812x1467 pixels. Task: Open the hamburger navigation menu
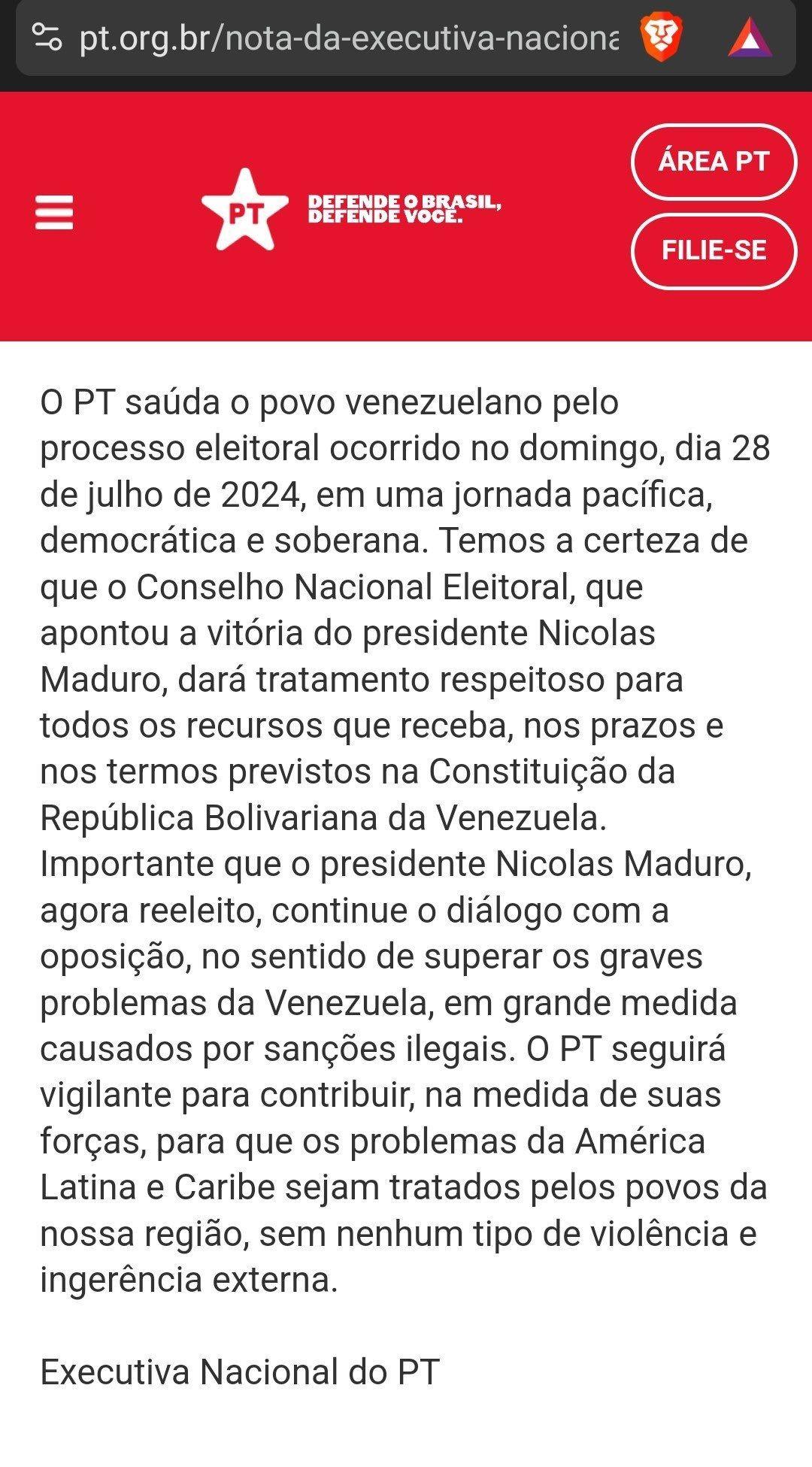point(54,212)
